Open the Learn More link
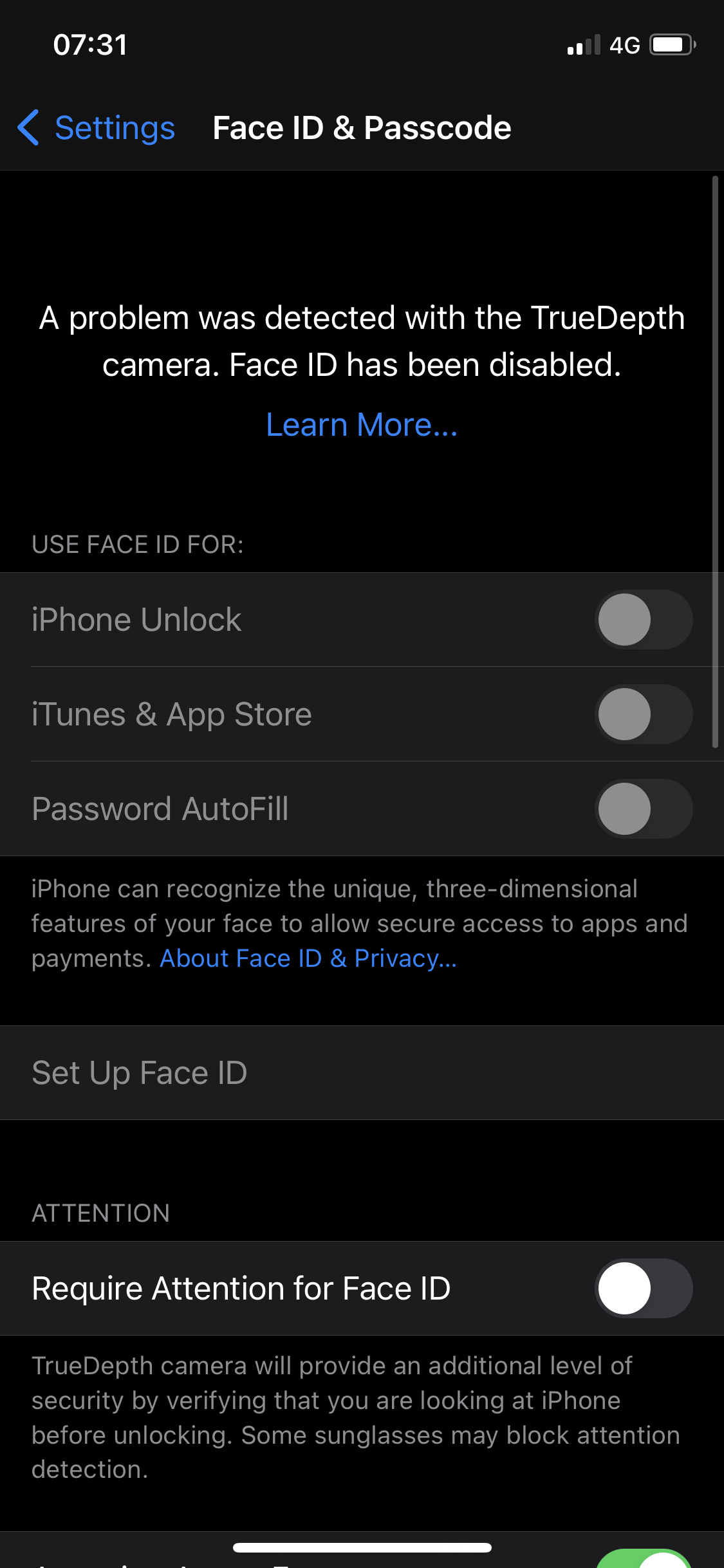 362,425
